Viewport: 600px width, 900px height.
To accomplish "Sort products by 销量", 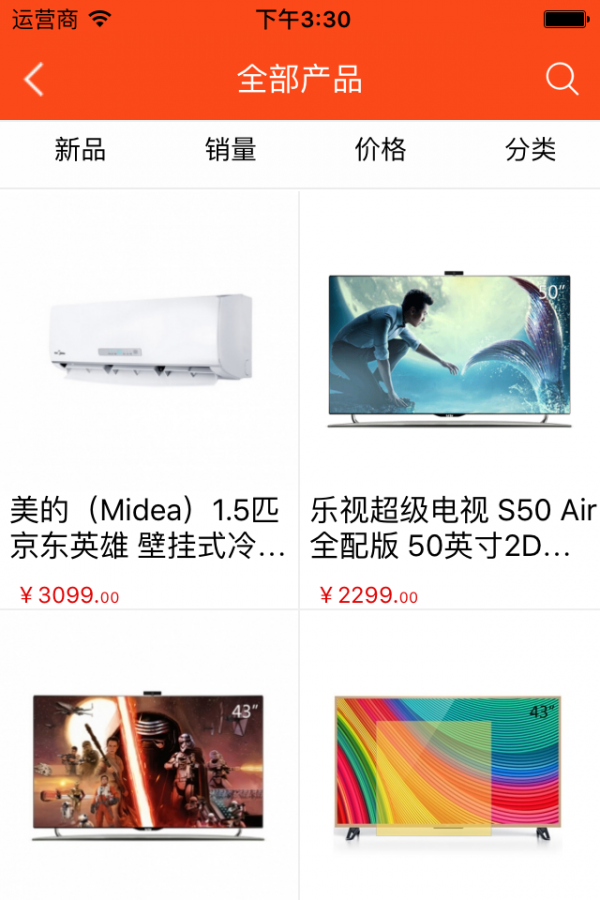I will click(x=231, y=150).
